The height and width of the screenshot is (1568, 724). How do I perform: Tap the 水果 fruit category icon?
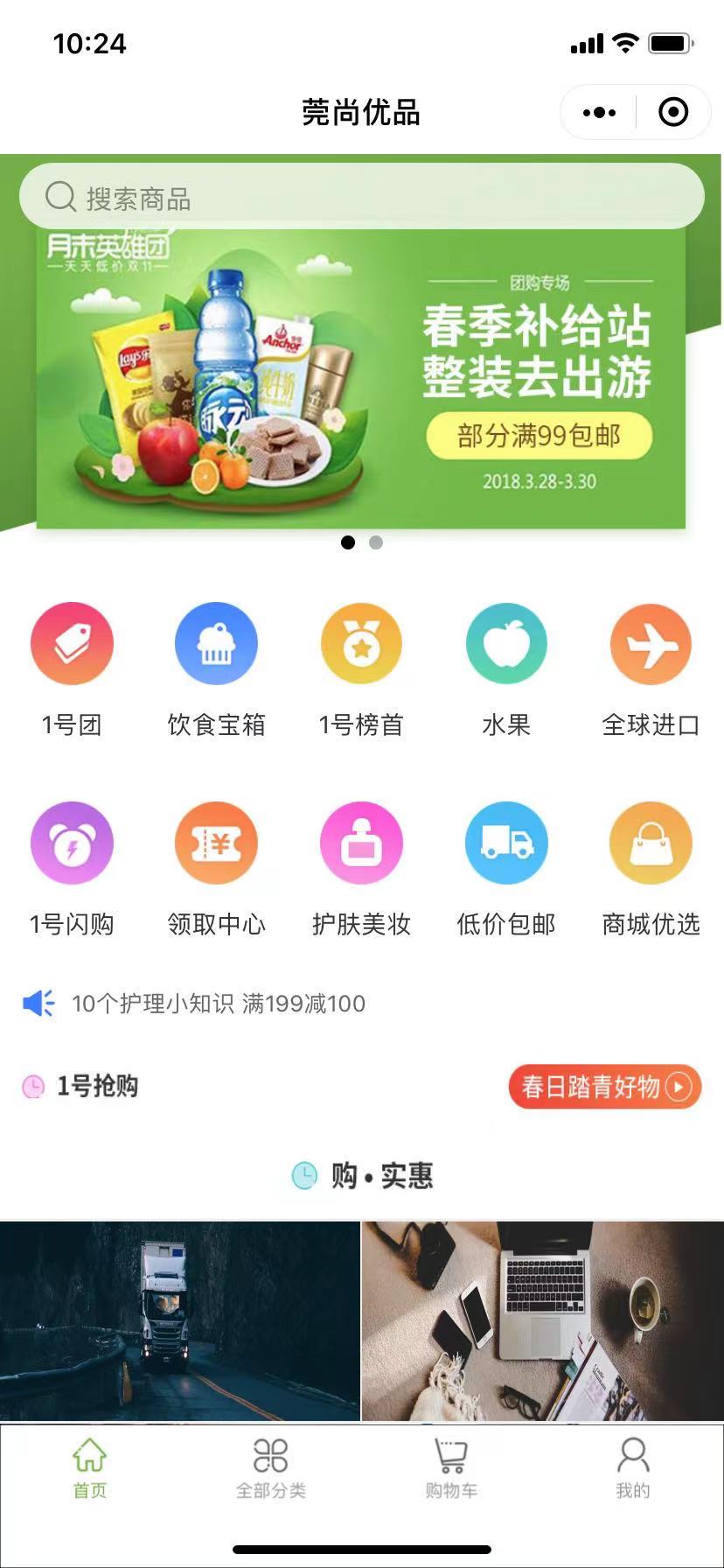tap(506, 643)
